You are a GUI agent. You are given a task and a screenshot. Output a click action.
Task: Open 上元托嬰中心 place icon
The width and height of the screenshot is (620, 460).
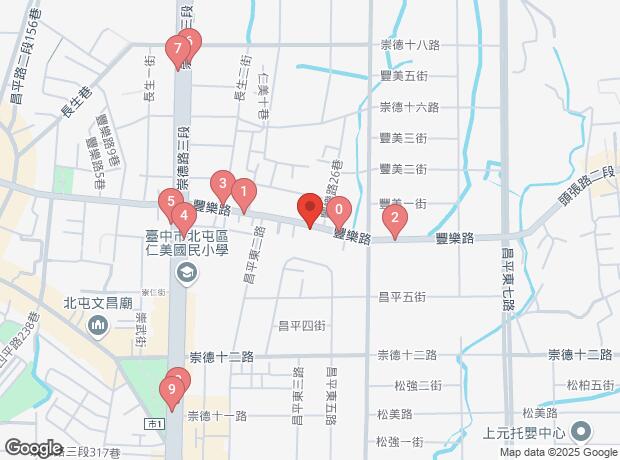click(x=581, y=433)
